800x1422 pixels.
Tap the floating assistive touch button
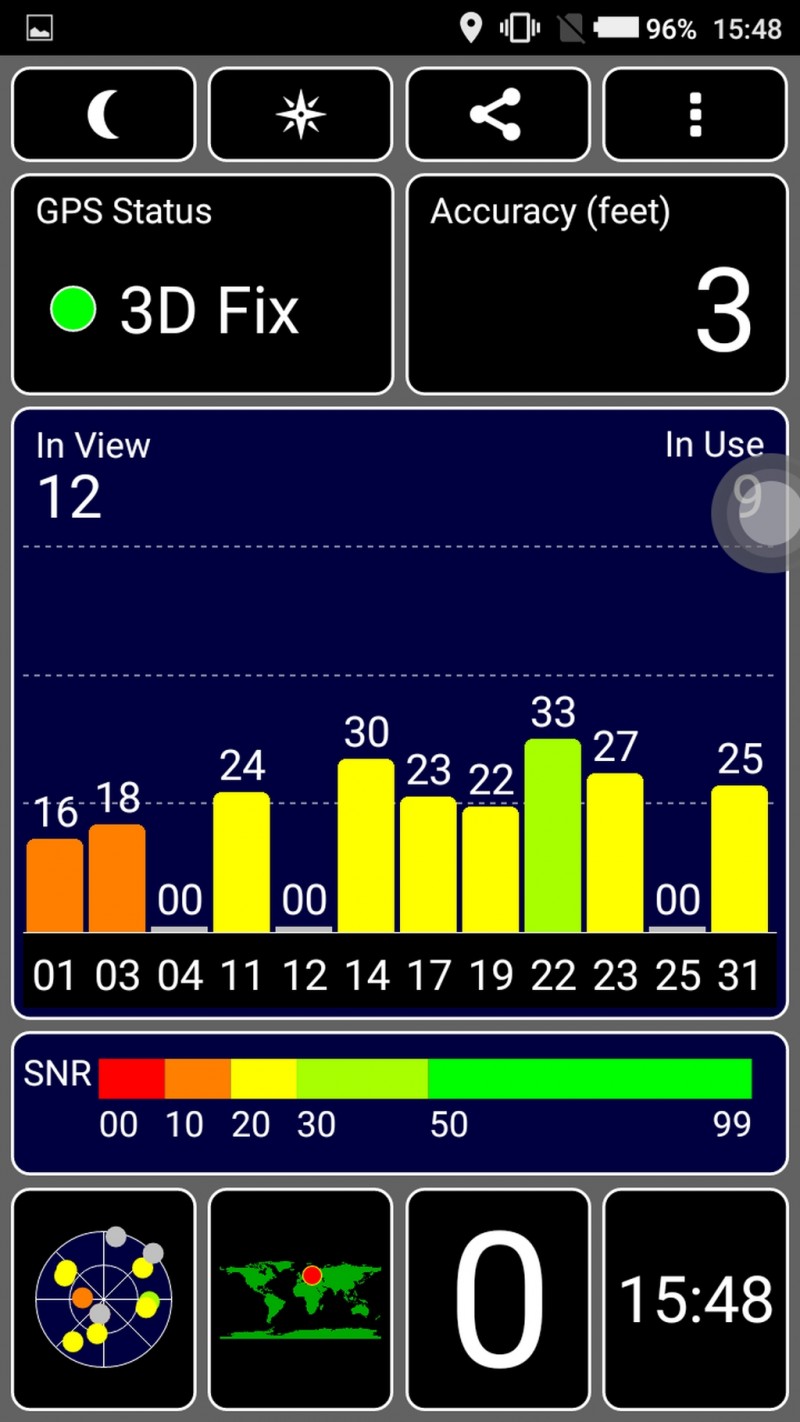(x=760, y=512)
